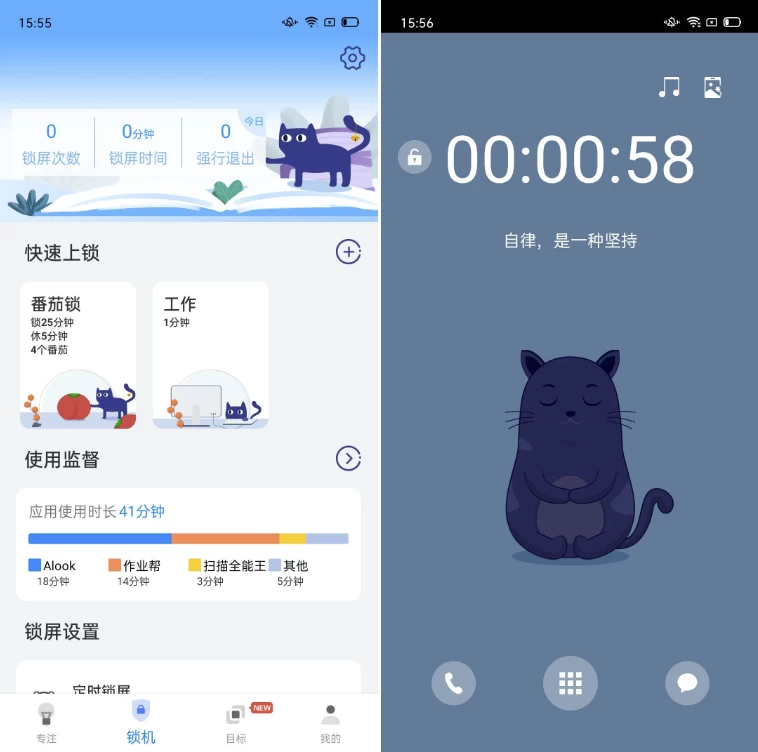Open messages from the lock screen

(x=687, y=683)
